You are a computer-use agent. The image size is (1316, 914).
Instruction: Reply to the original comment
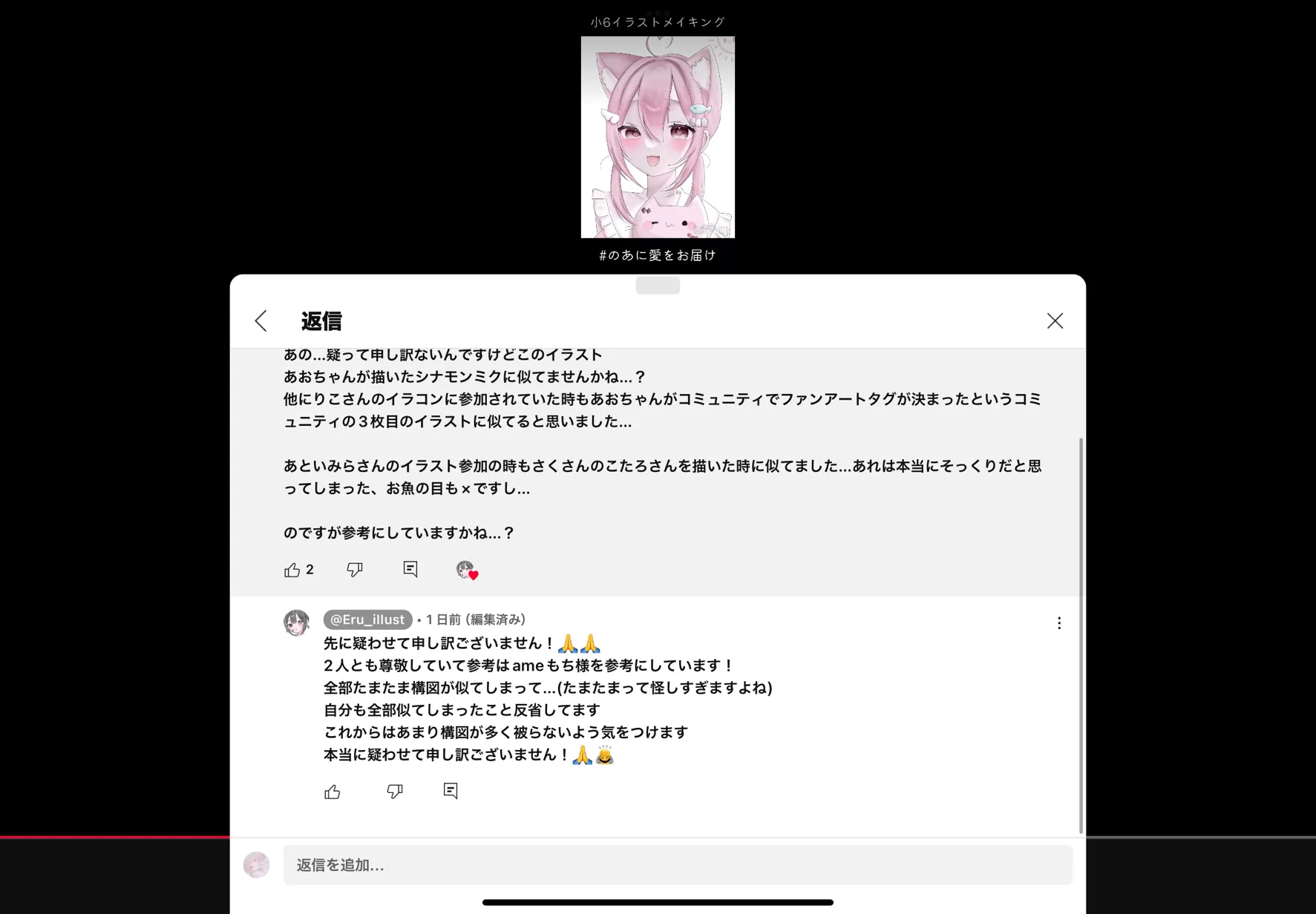tap(410, 569)
